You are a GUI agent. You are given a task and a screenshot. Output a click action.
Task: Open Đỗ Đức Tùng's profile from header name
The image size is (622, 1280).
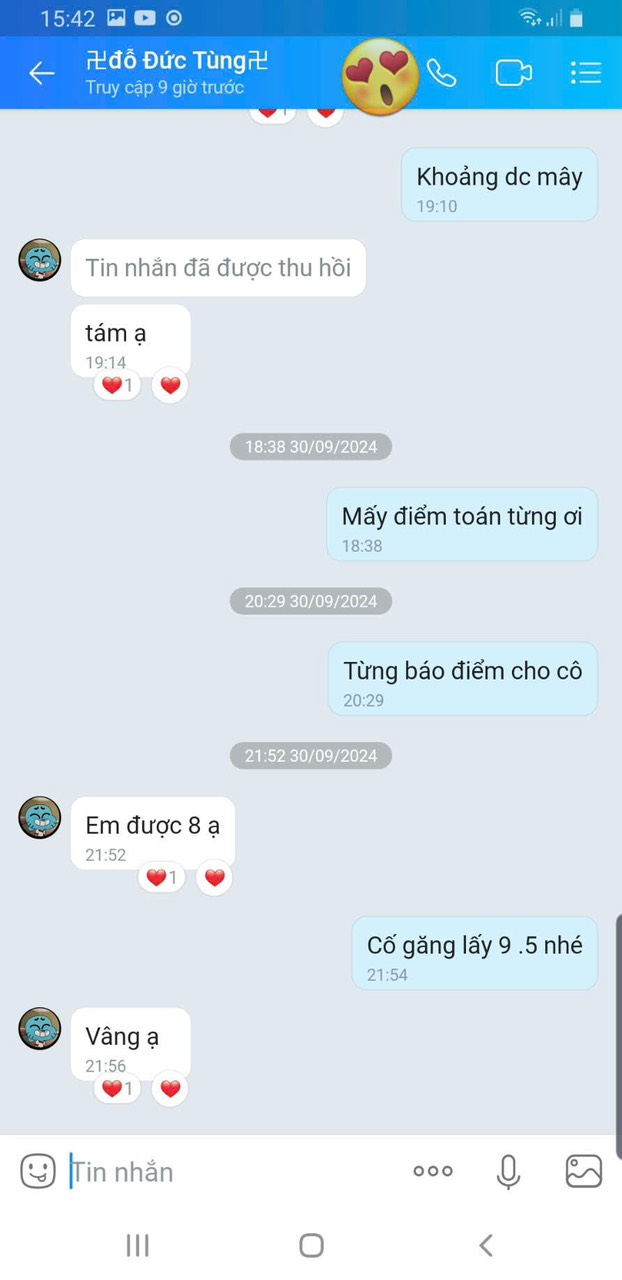177,61
